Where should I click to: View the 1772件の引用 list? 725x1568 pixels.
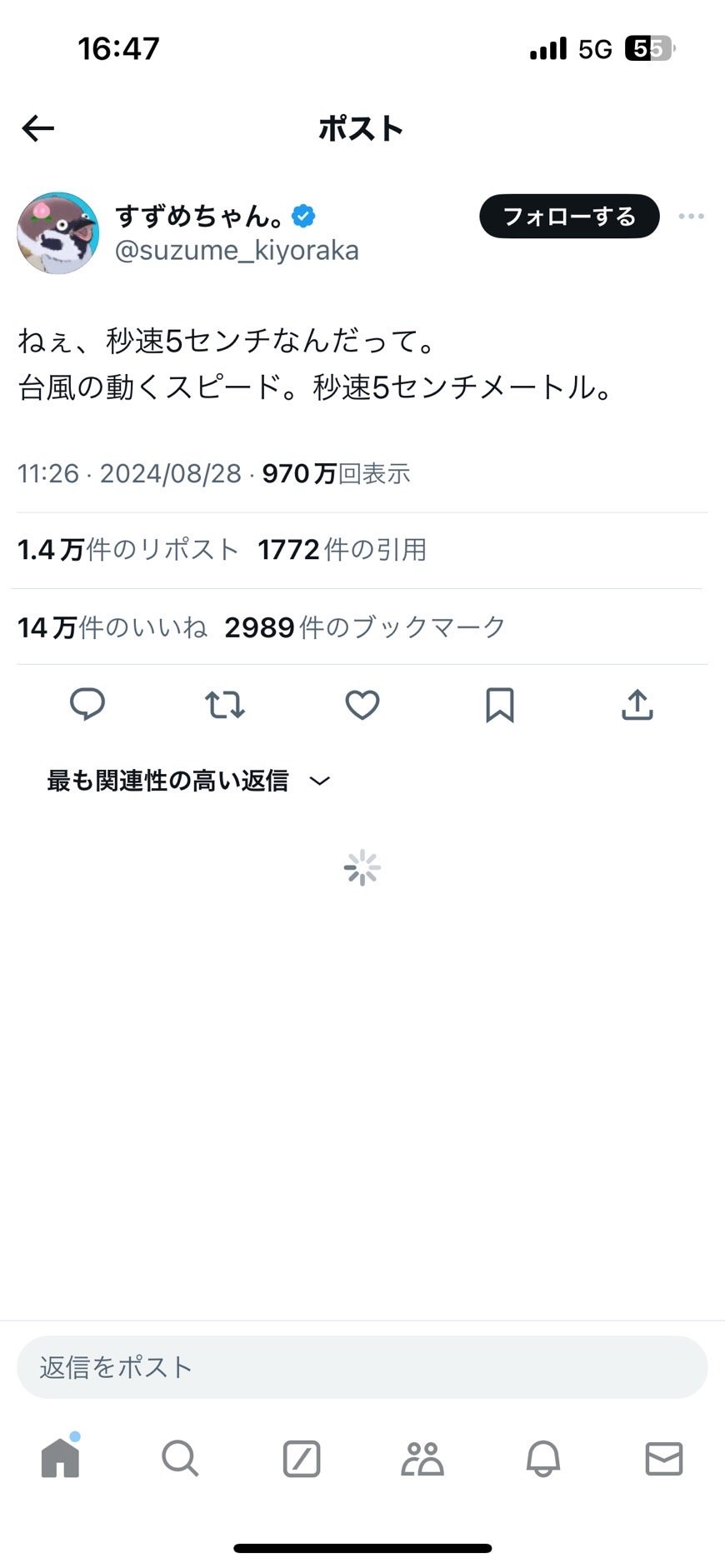point(342,550)
